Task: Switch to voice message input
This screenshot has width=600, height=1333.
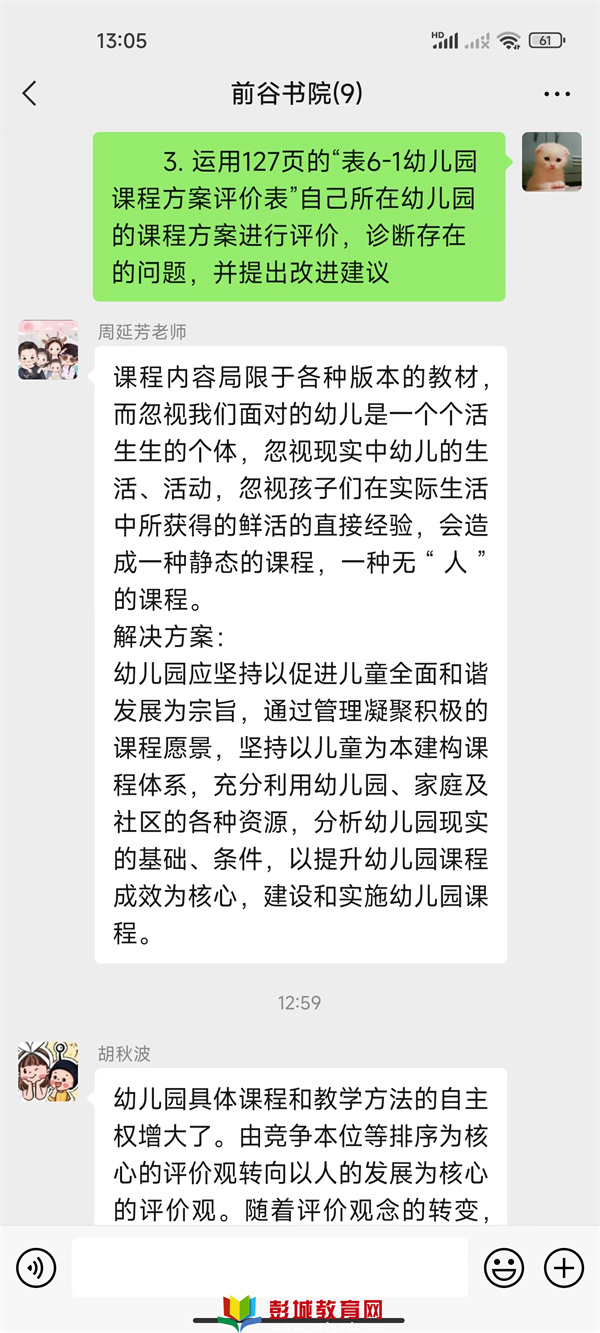Action: [x=36, y=1268]
